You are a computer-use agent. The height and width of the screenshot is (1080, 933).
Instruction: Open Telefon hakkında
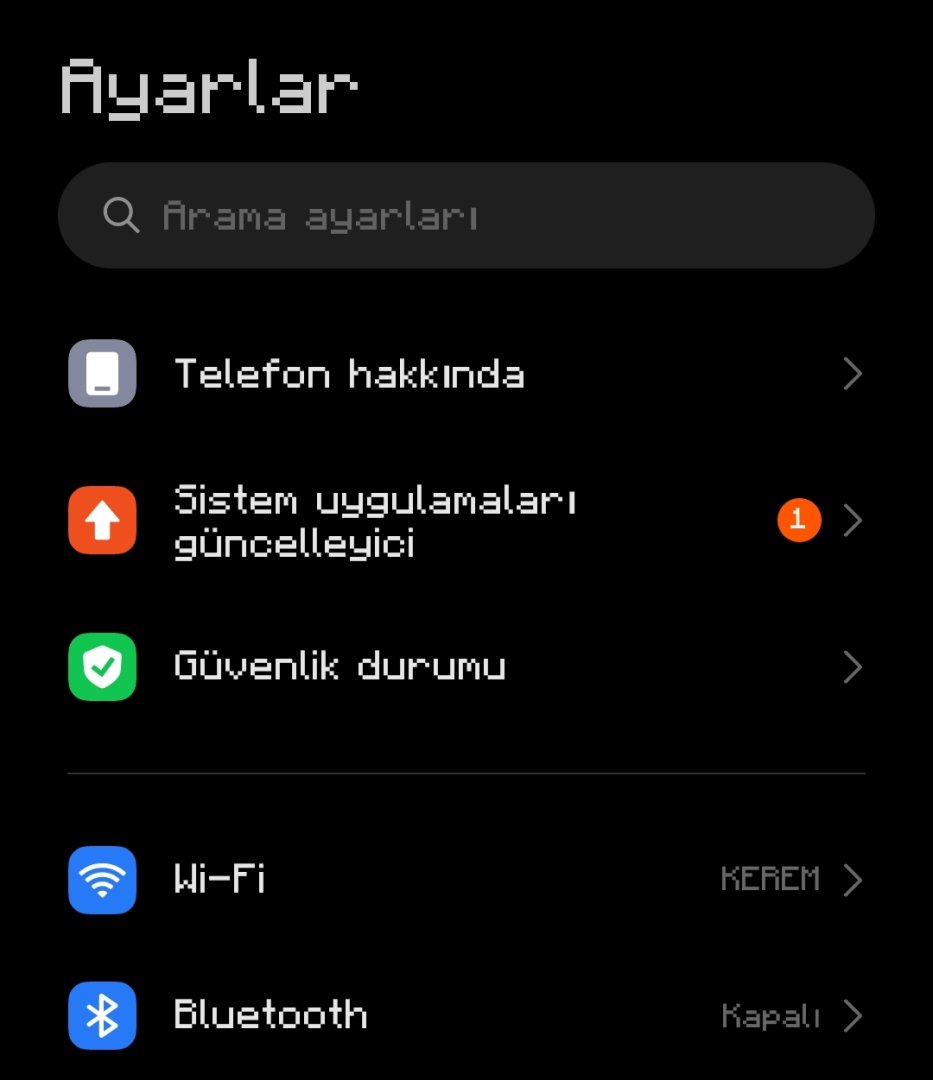[466, 374]
